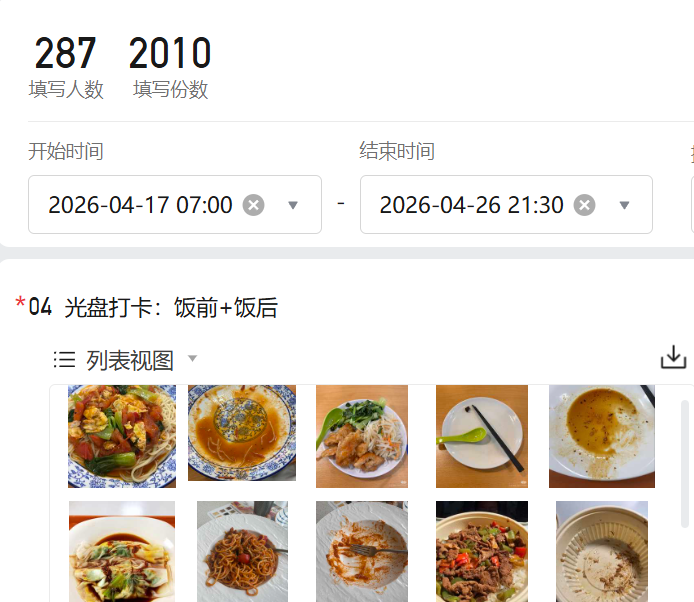Open the white plate with chopsticks photo
This screenshot has height=602, width=694.
[482, 436]
